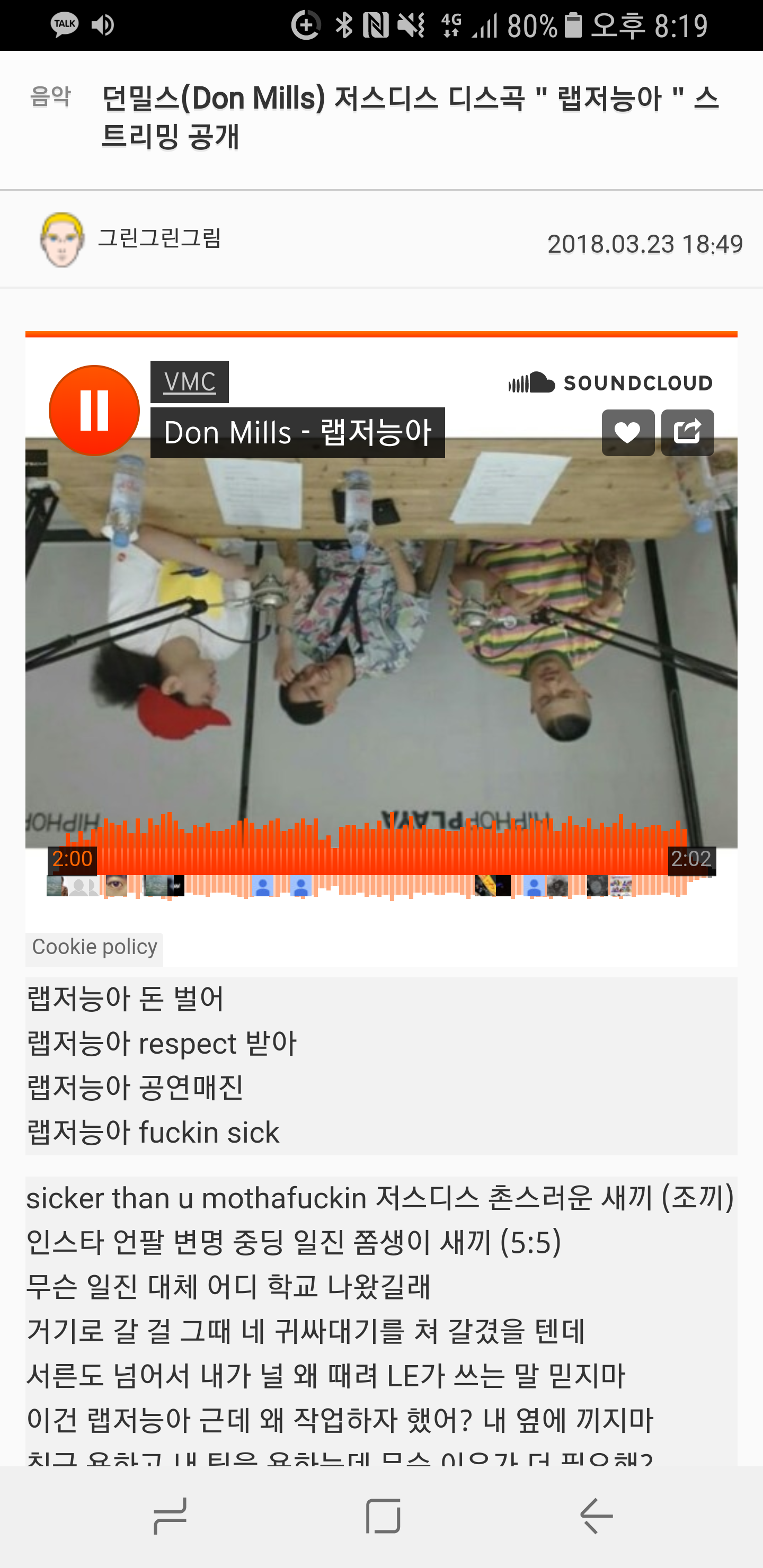Like the track with the heart icon
763x1568 pixels.
(628, 433)
